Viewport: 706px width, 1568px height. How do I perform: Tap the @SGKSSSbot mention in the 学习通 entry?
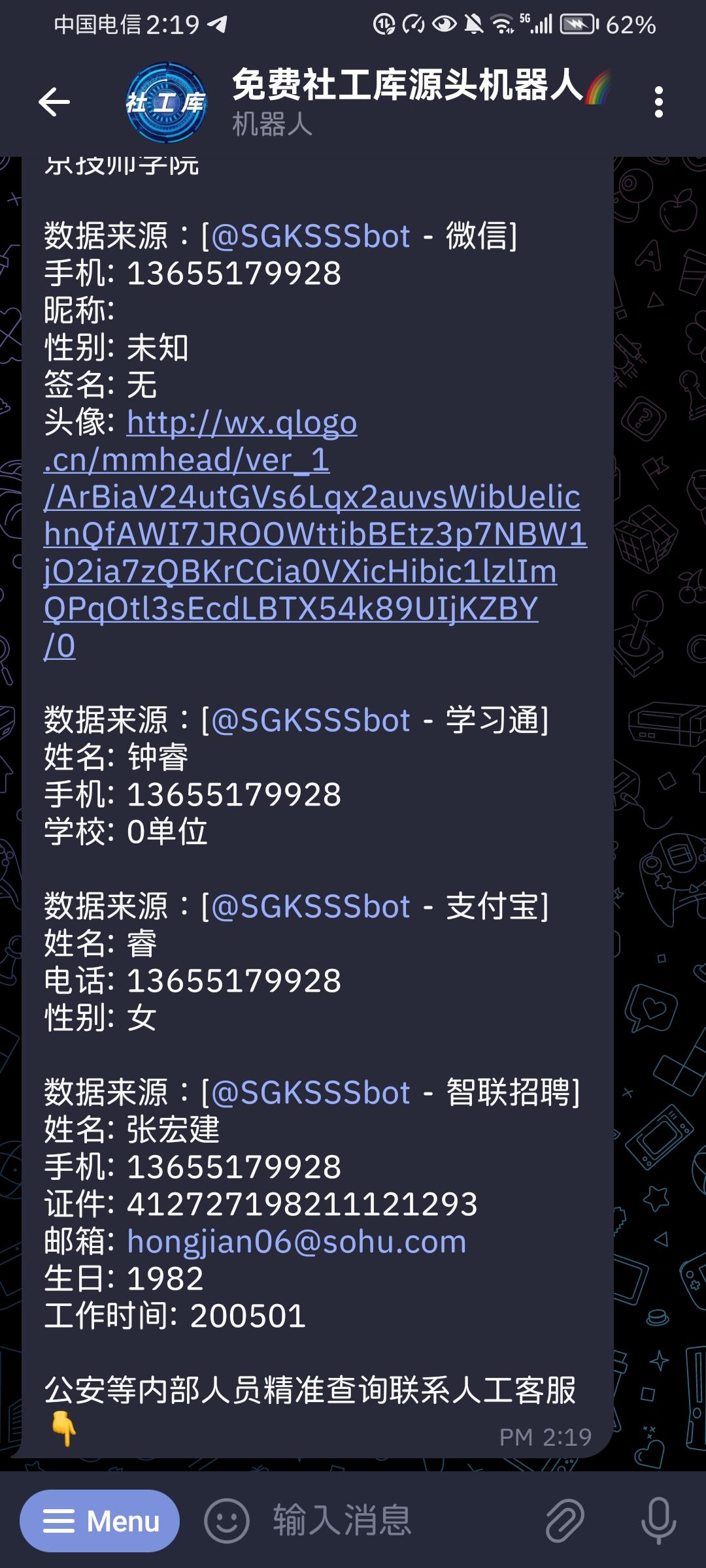pos(311,721)
